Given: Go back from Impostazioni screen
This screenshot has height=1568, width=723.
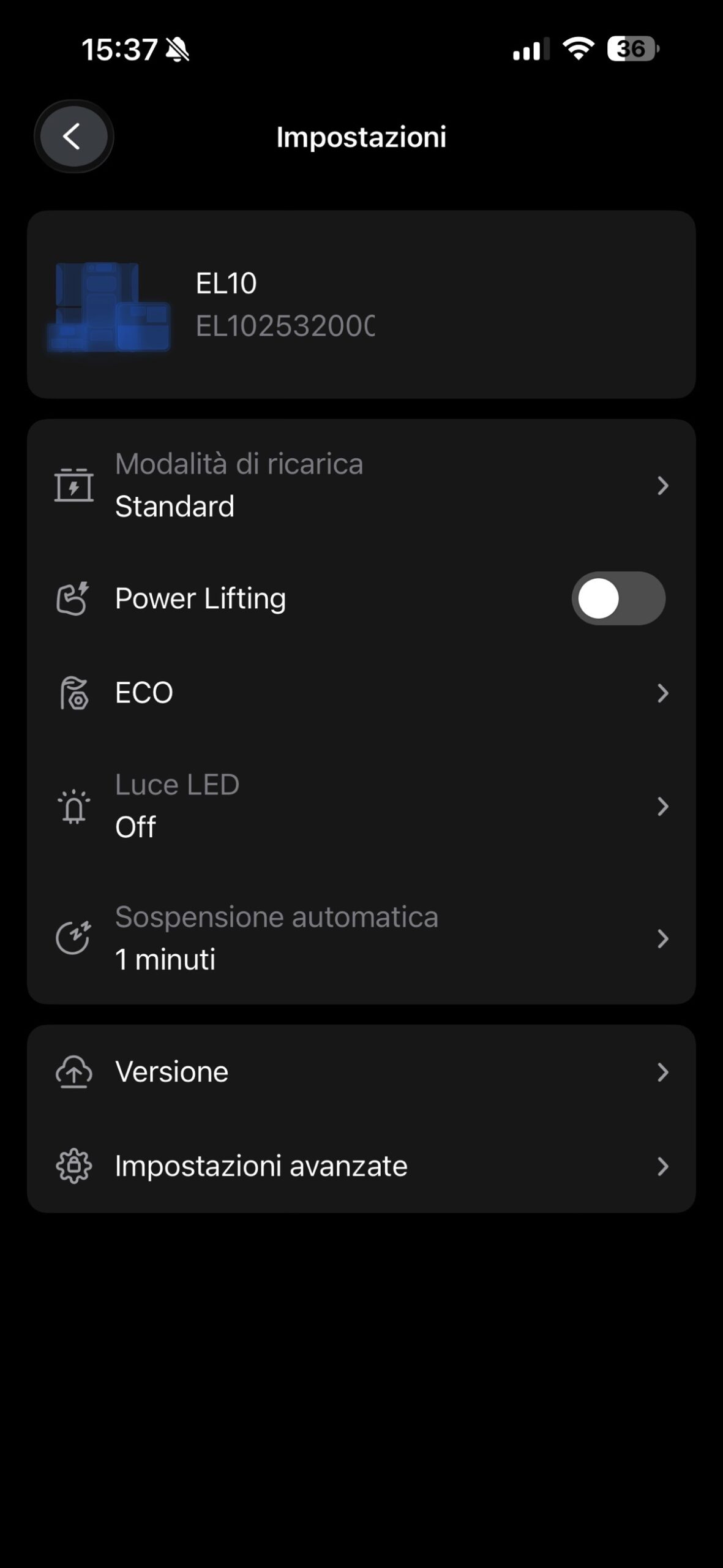Looking at the screenshot, I should tap(73, 137).
